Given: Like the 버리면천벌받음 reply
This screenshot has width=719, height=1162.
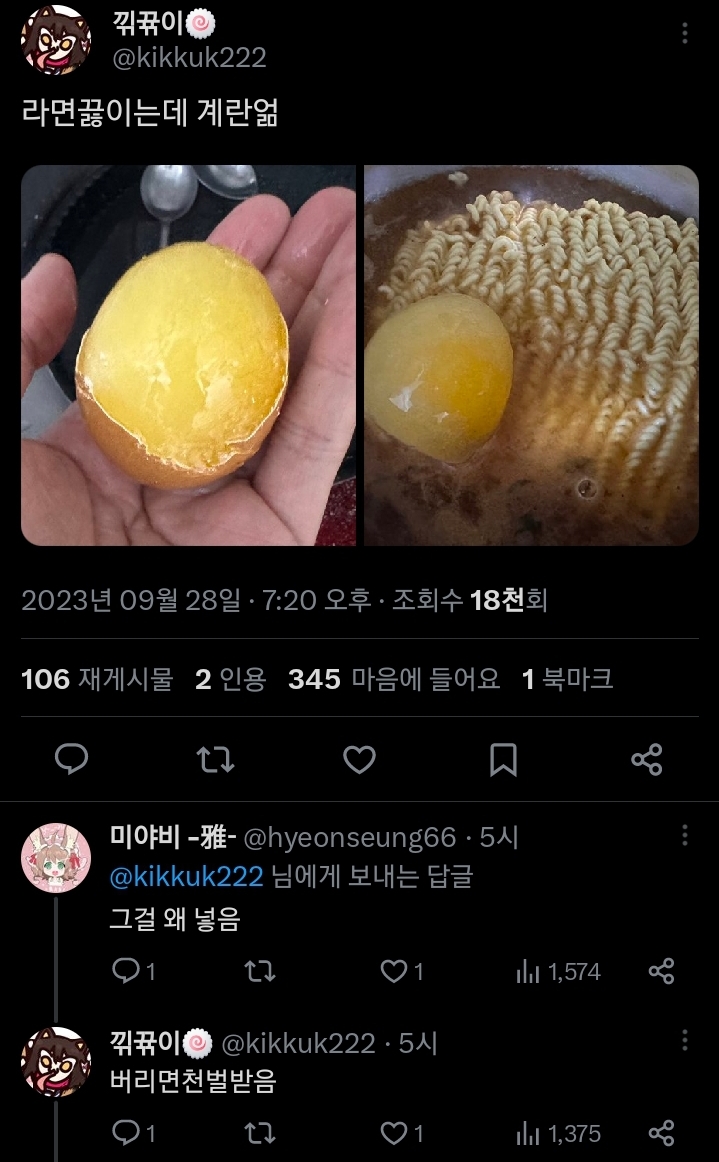Looking at the screenshot, I should click(x=396, y=1133).
